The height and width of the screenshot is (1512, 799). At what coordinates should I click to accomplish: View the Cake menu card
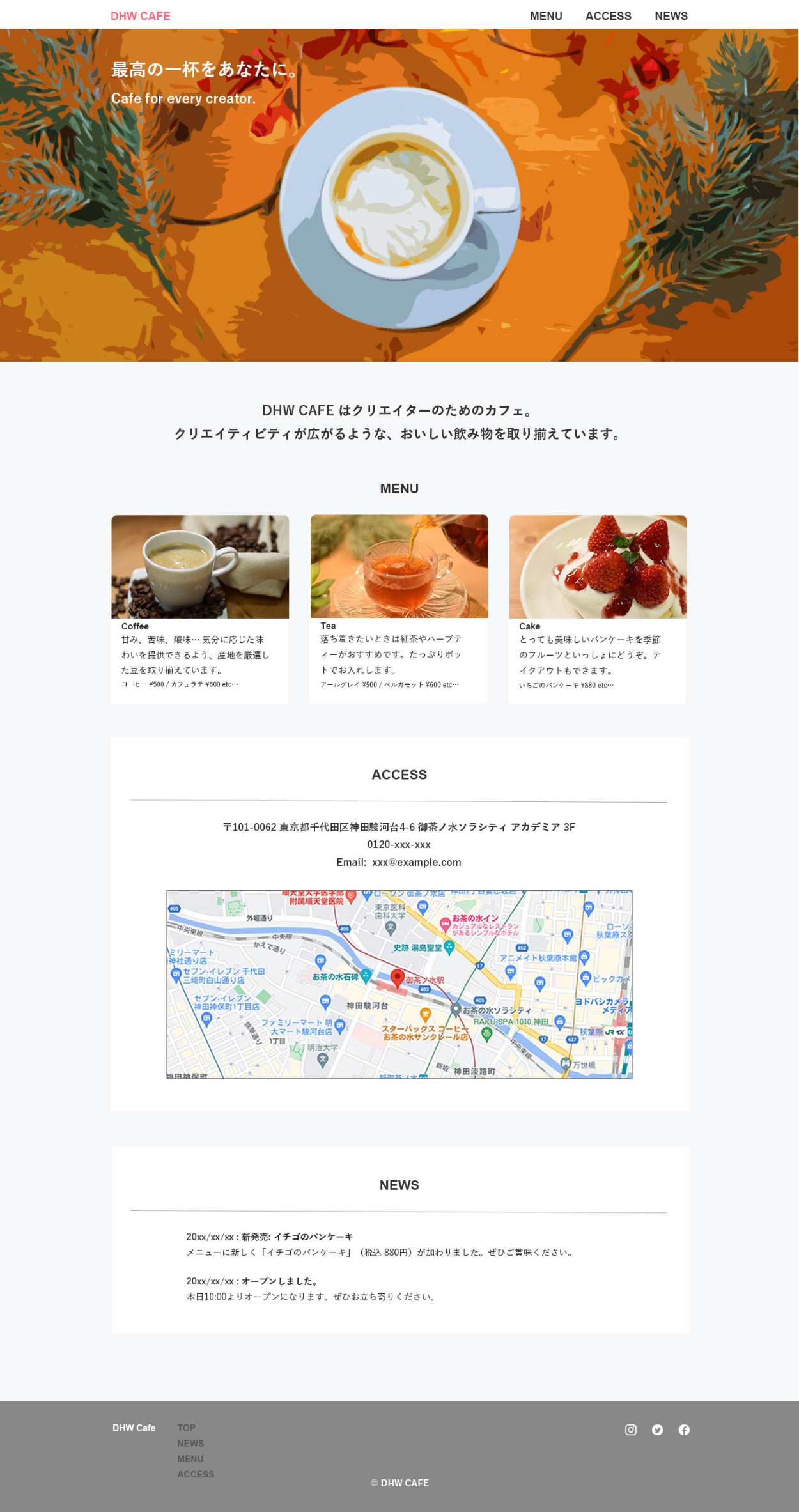tap(598, 607)
